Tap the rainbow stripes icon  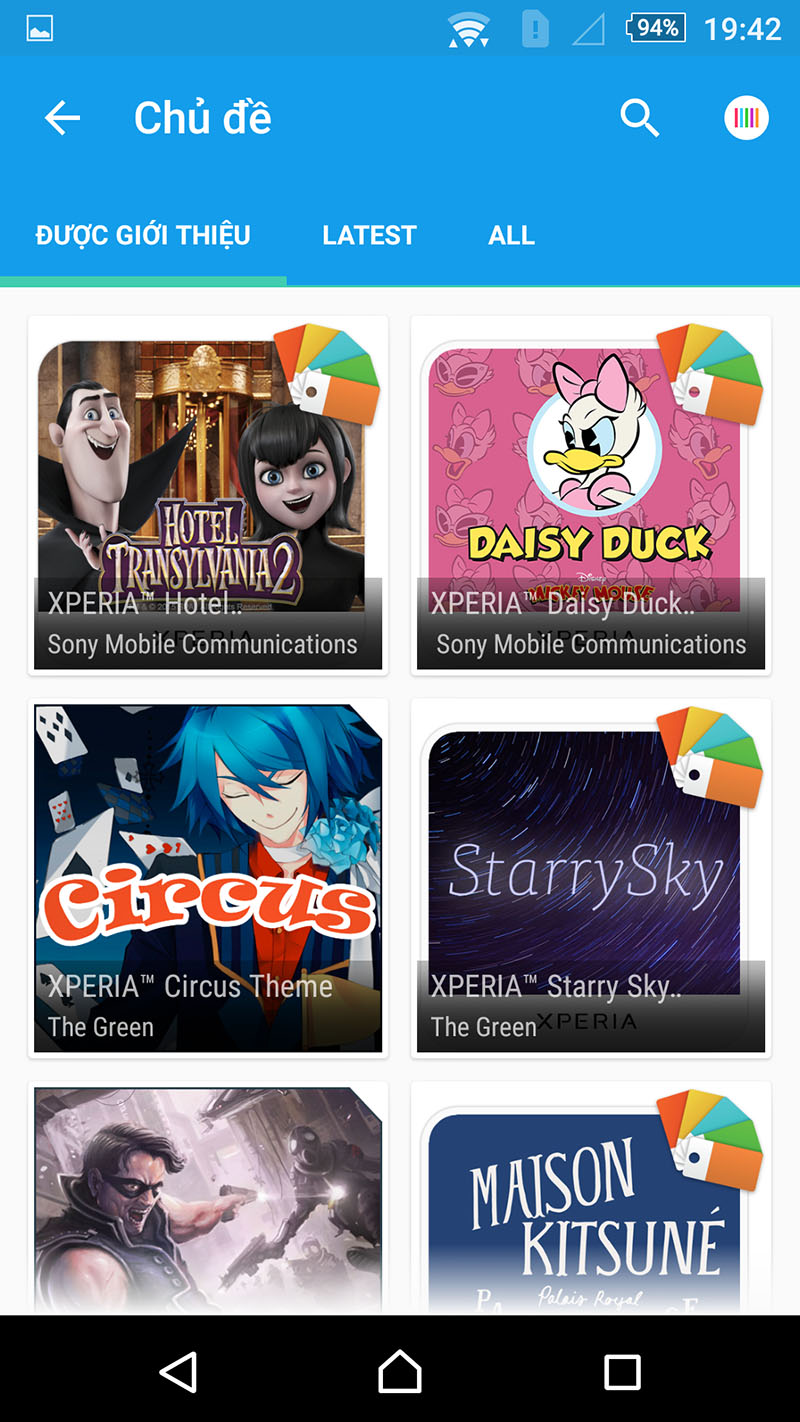point(746,118)
